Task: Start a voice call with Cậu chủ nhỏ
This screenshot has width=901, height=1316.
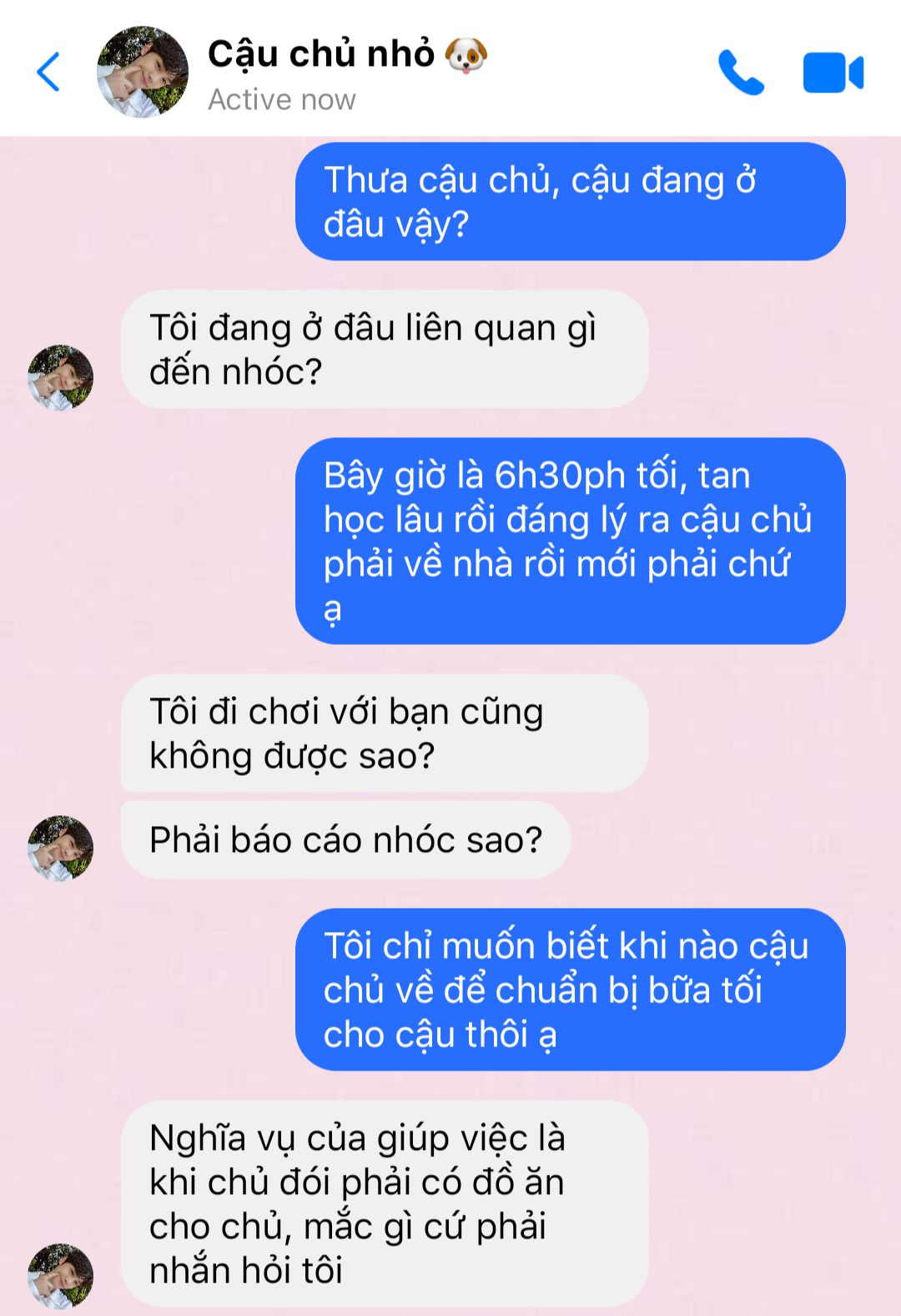Action: coord(741,73)
